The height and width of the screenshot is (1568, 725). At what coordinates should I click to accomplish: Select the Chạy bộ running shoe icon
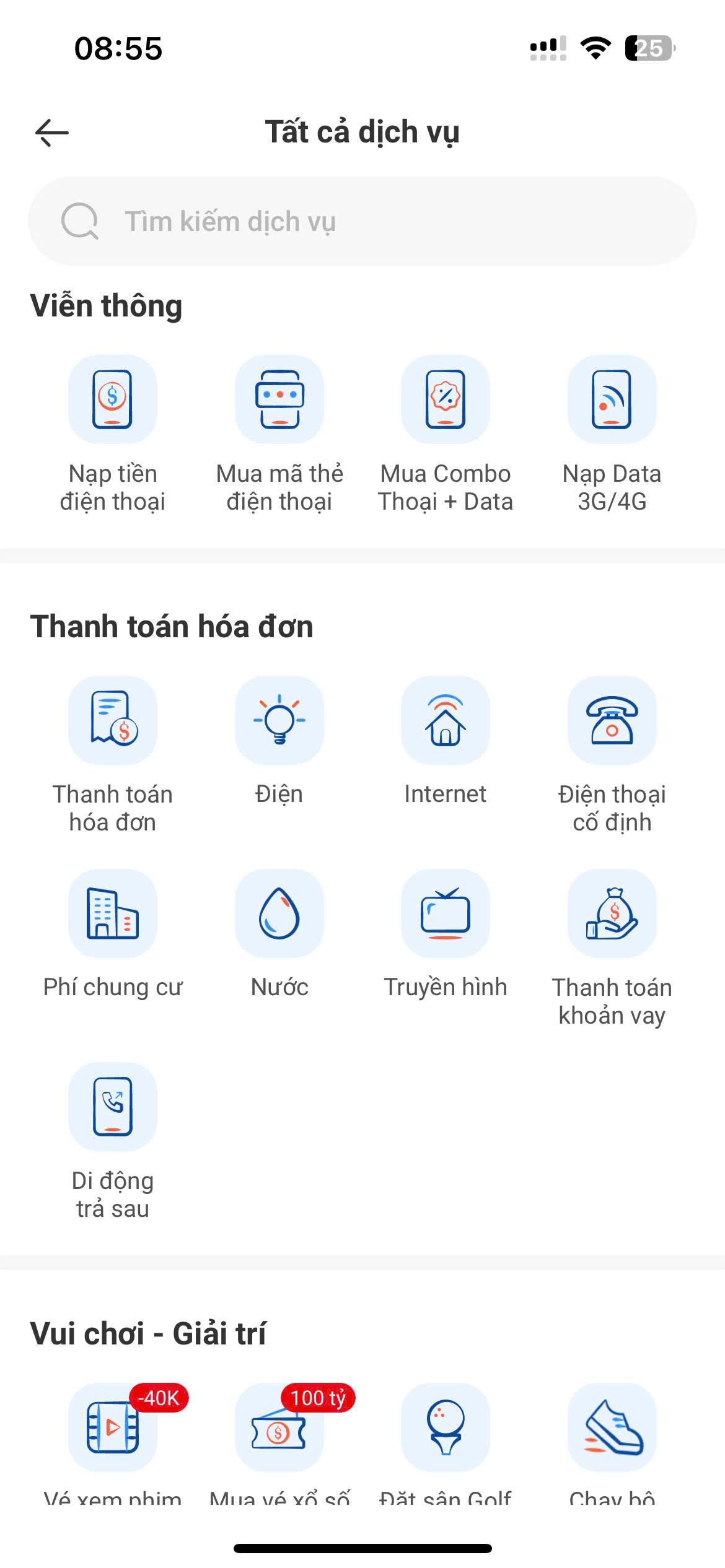click(x=612, y=1427)
